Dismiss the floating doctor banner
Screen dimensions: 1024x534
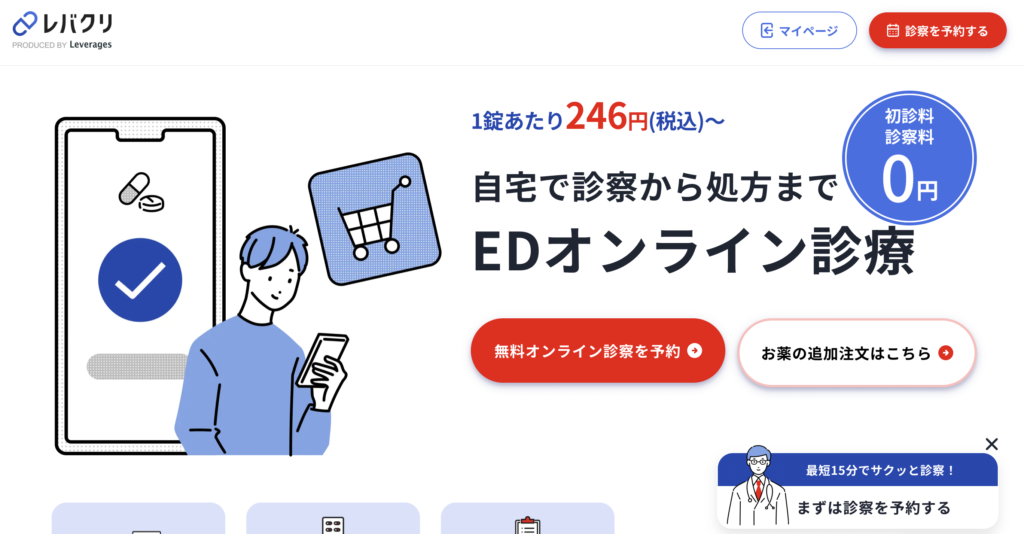[991, 444]
